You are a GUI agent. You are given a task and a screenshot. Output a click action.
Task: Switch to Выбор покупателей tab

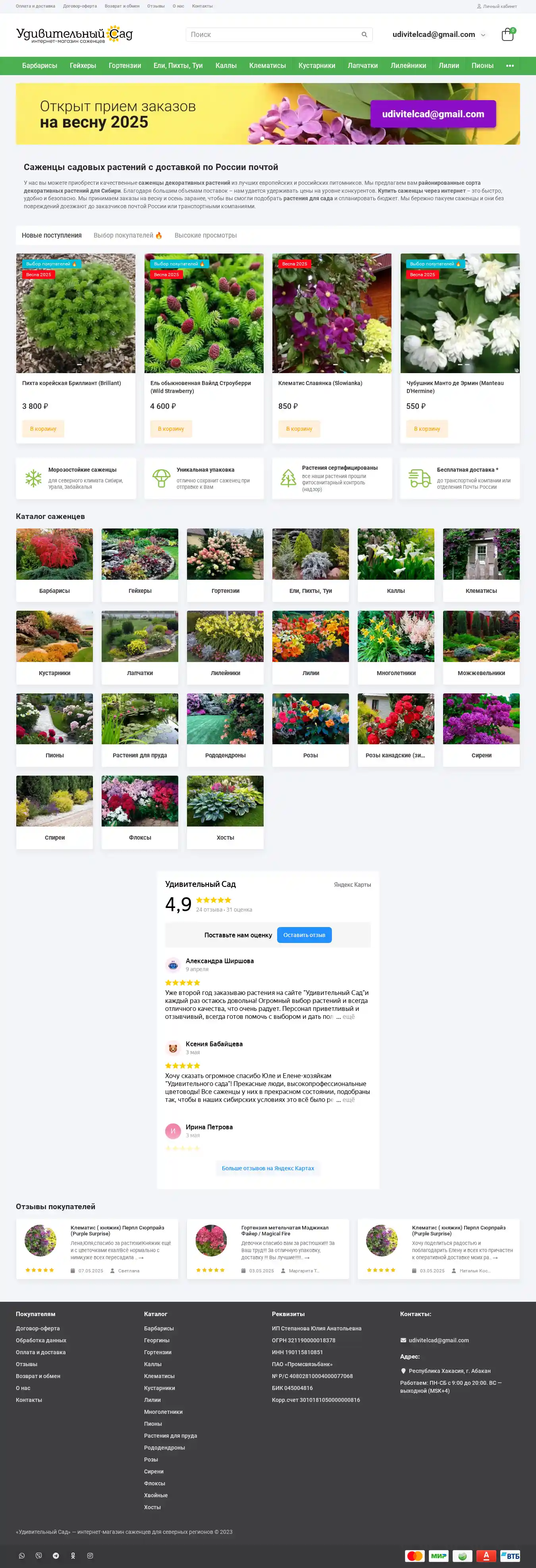(128, 236)
